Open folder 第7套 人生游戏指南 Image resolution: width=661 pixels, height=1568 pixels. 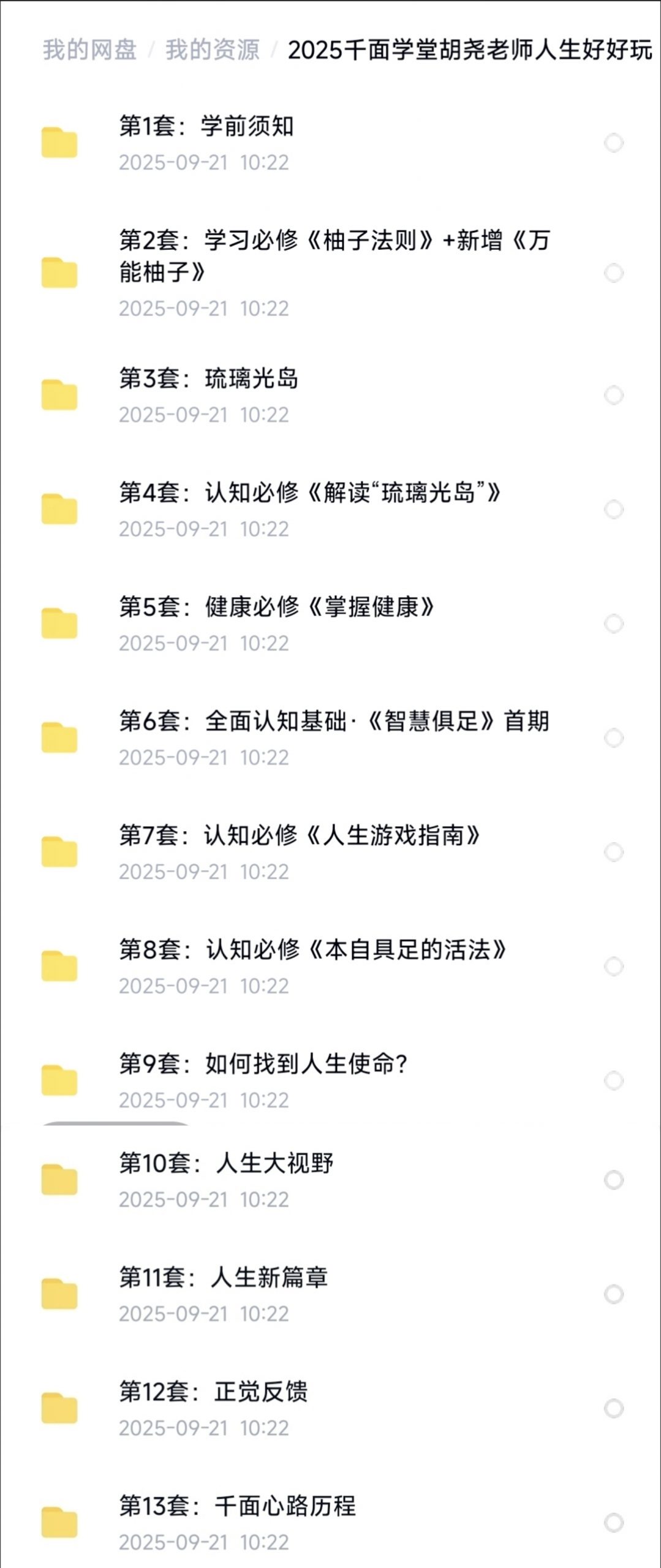300,835
